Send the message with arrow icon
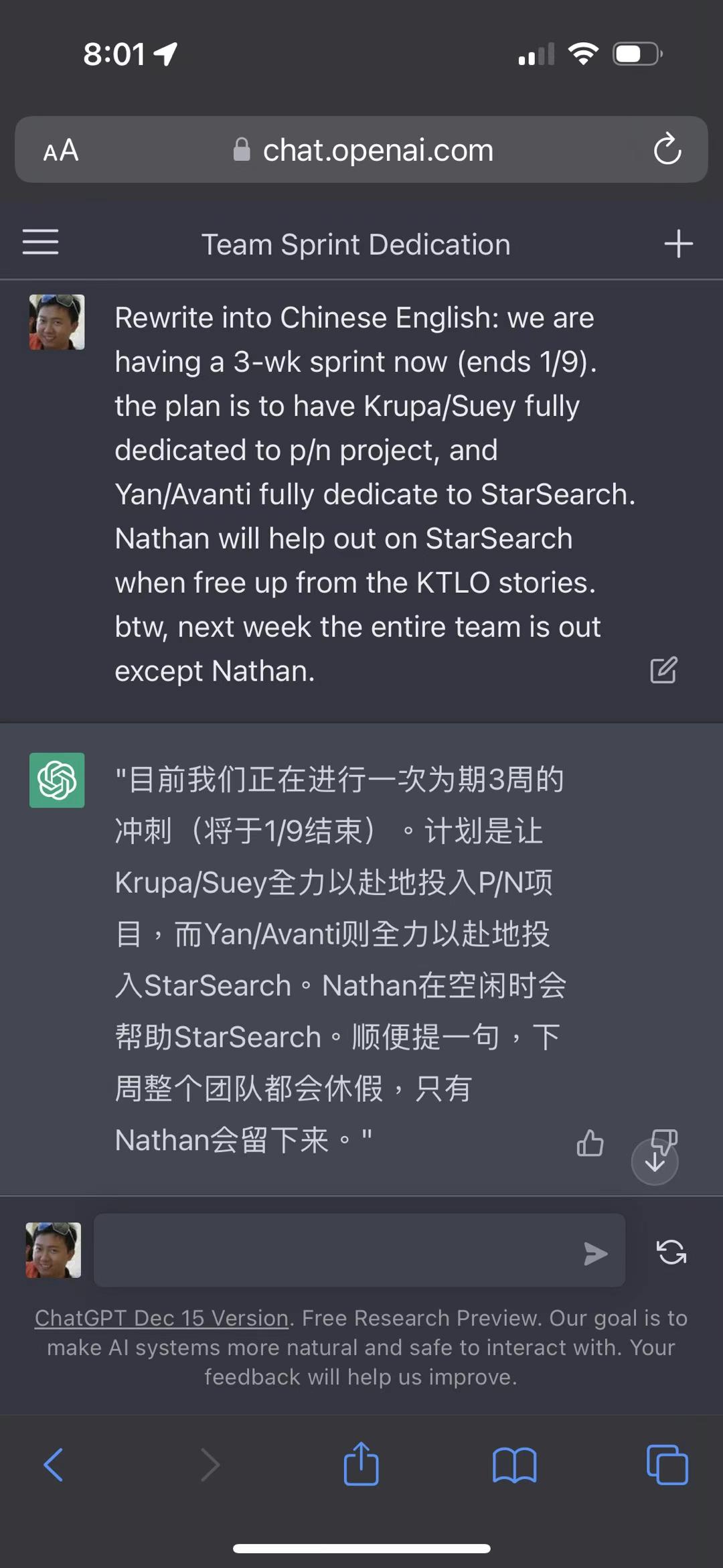The height and width of the screenshot is (1568, 723). pyautogui.click(x=595, y=1253)
